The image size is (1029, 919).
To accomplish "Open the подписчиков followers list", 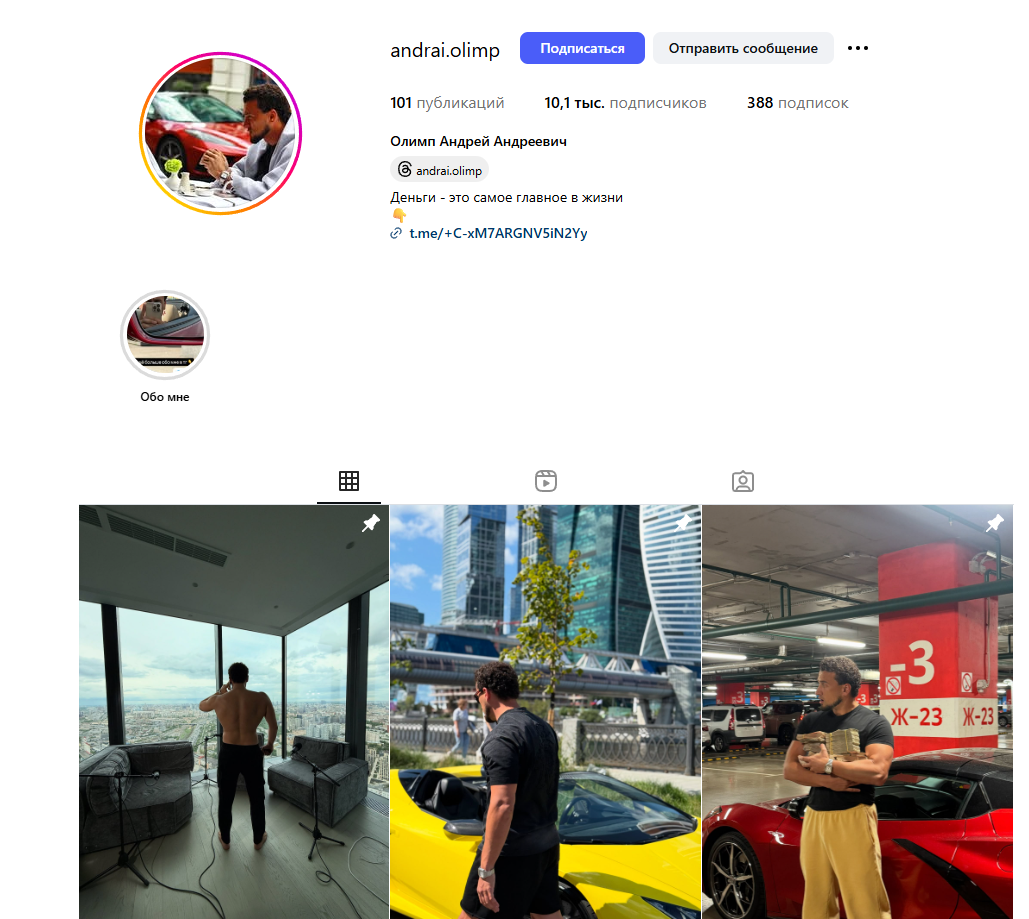I will 625,103.
